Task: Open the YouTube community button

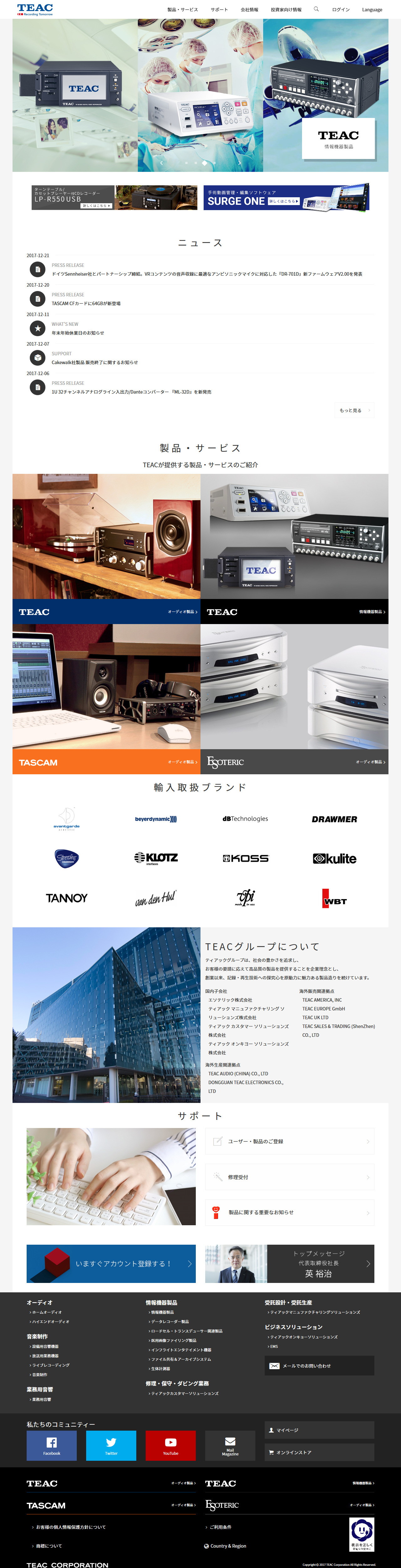Action: [170, 1445]
